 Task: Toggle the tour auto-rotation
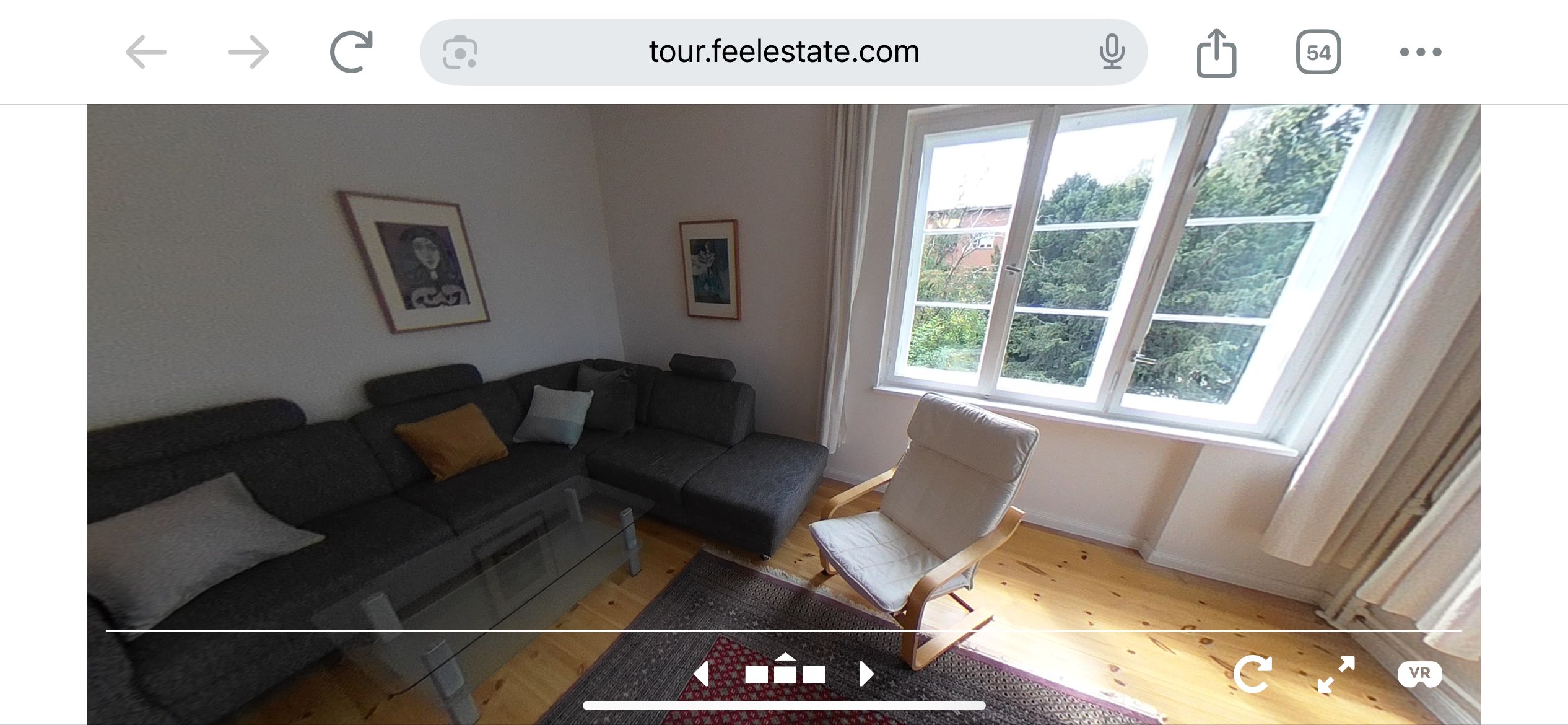pyautogui.click(x=1252, y=674)
